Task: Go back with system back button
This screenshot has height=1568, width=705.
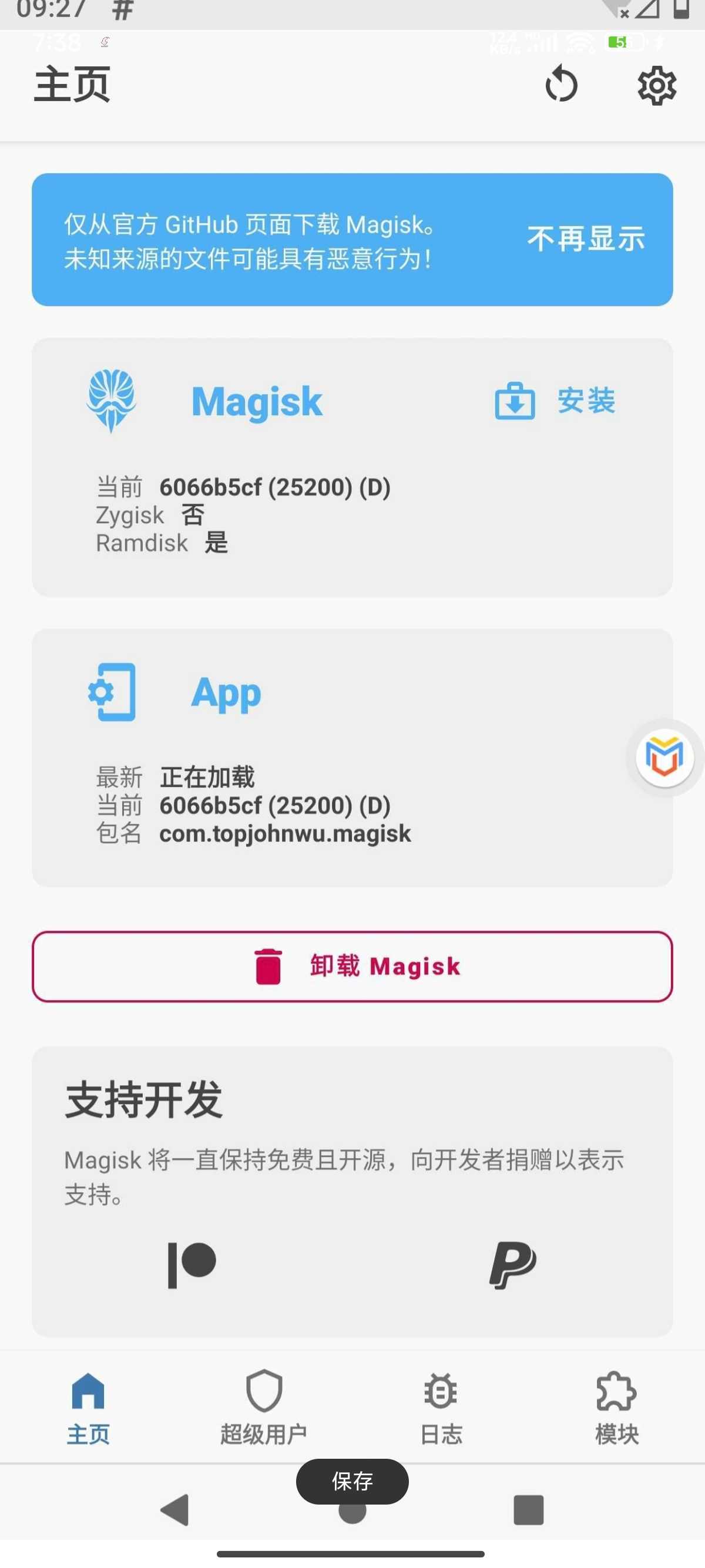Action: [x=174, y=1510]
